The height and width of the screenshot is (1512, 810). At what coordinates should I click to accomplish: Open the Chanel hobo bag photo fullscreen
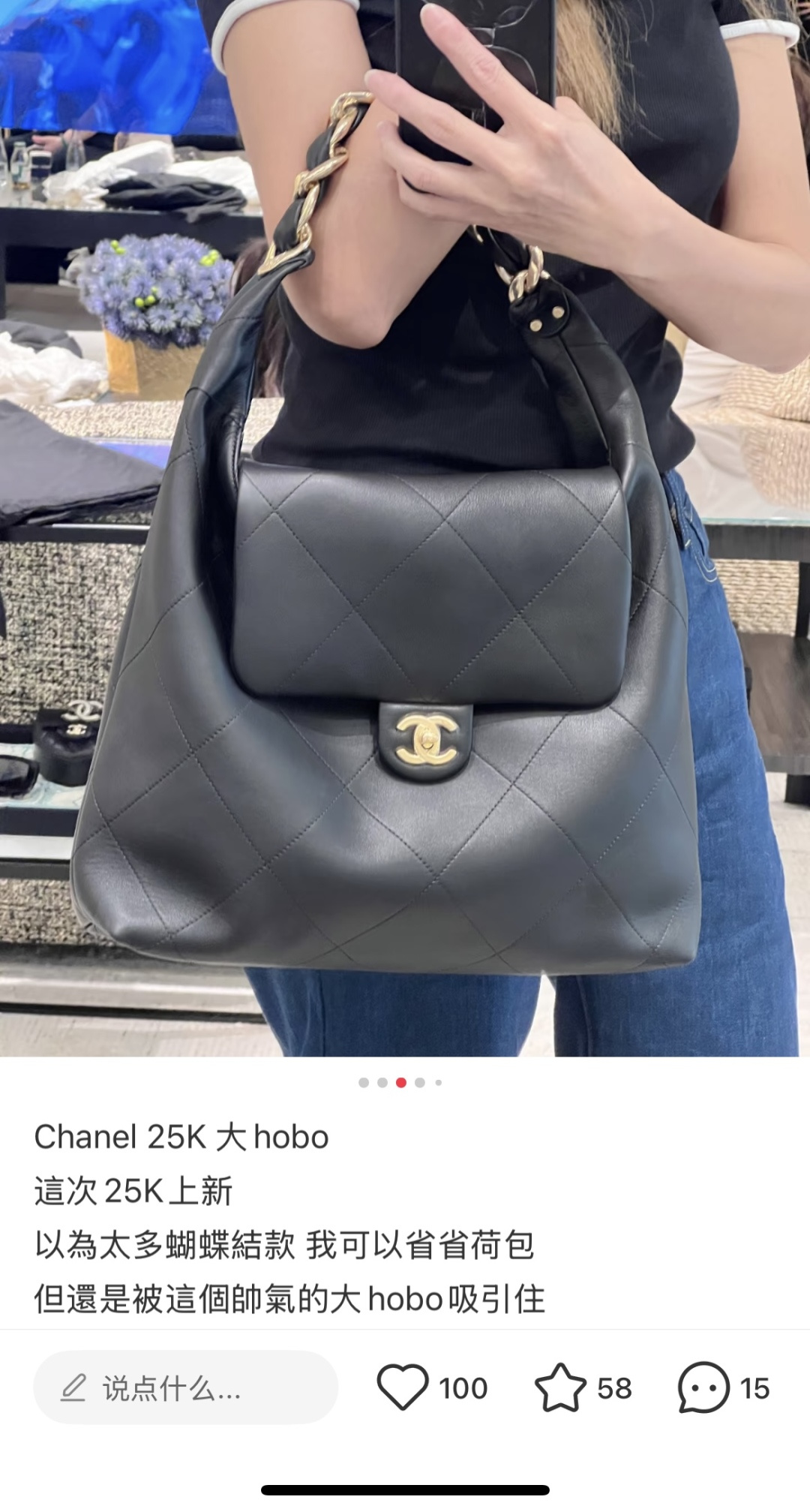pos(405,528)
